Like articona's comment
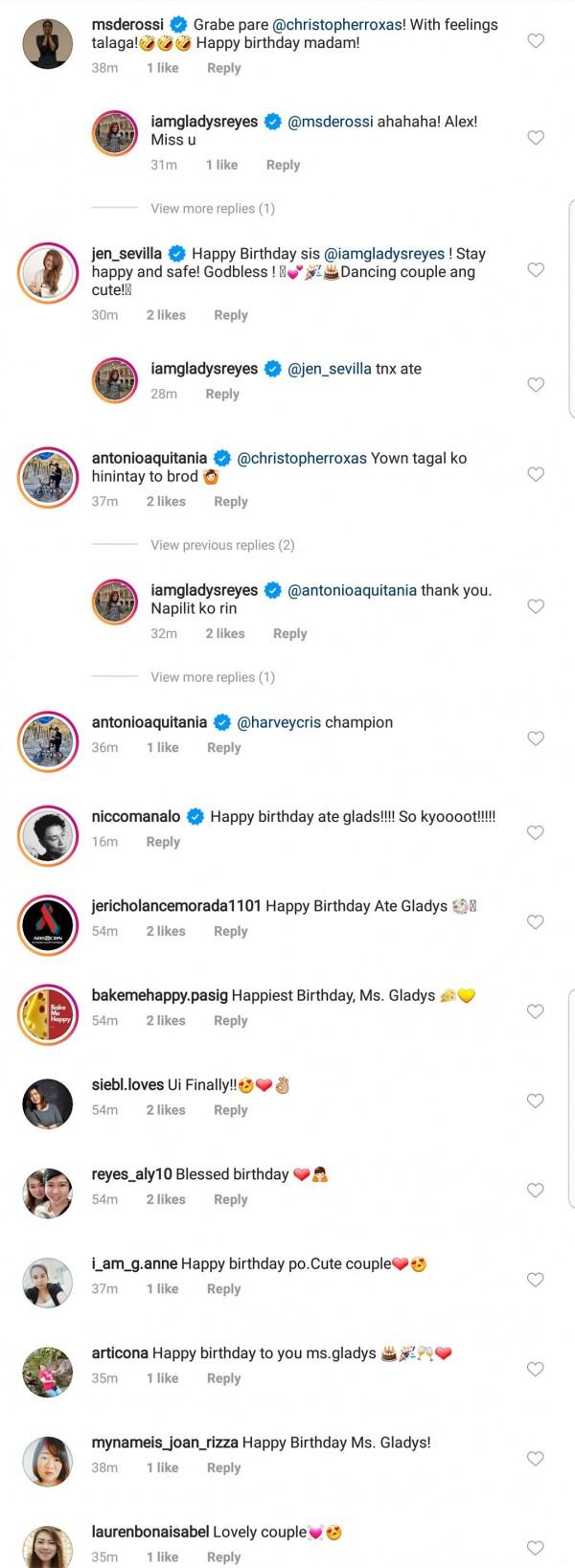Image resolution: width=575 pixels, height=1568 pixels. pos(537,1369)
